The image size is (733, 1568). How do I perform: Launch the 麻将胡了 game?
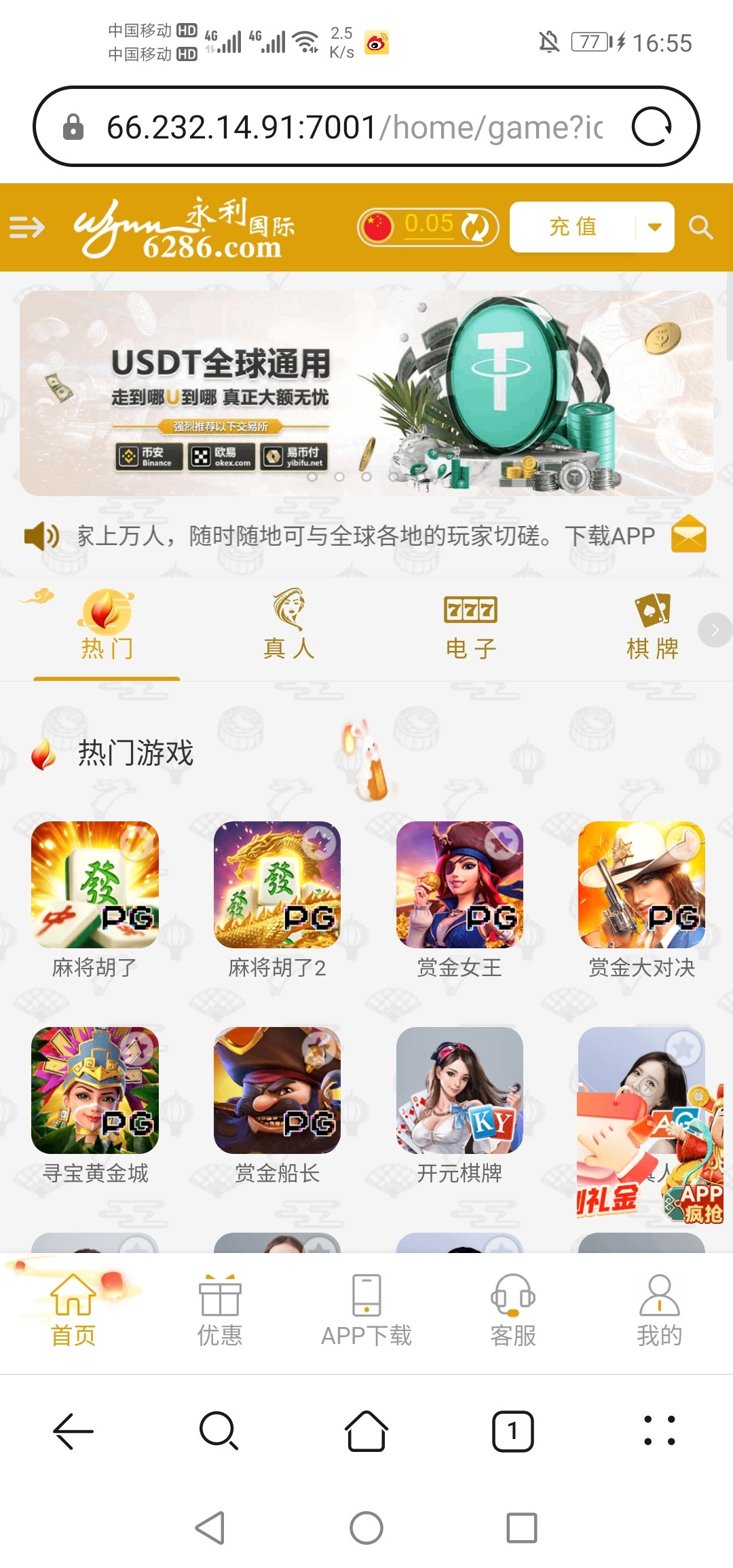95,885
